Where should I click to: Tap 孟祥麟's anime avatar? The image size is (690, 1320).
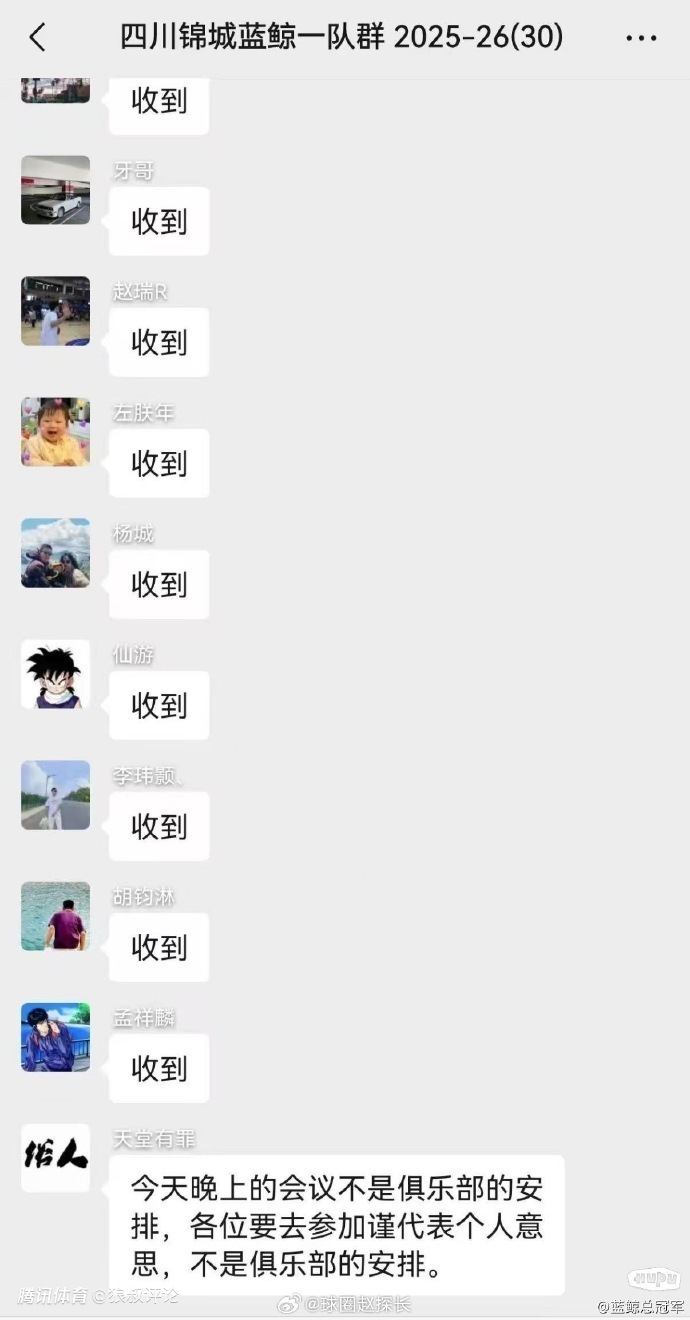pyautogui.click(x=56, y=1037)
